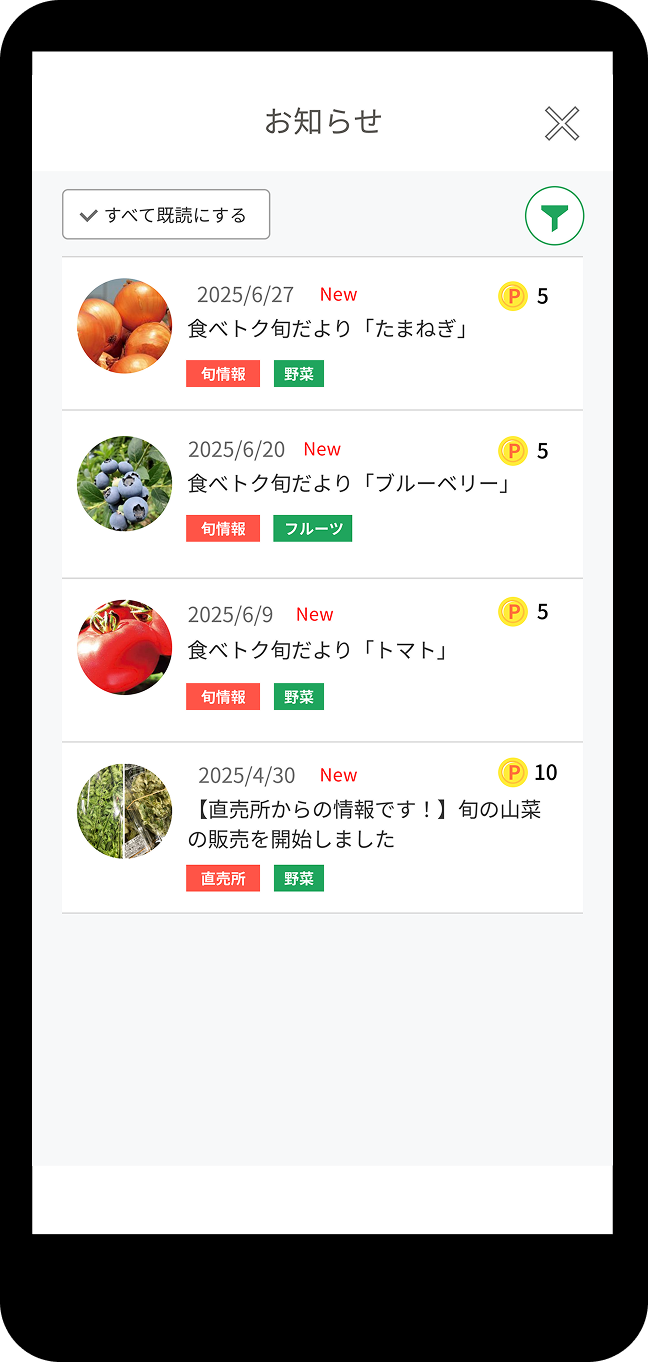This screenshot has width=648, height=1362.
Task: Tap すべて既読にする button
Action: (x=166, y=215)
